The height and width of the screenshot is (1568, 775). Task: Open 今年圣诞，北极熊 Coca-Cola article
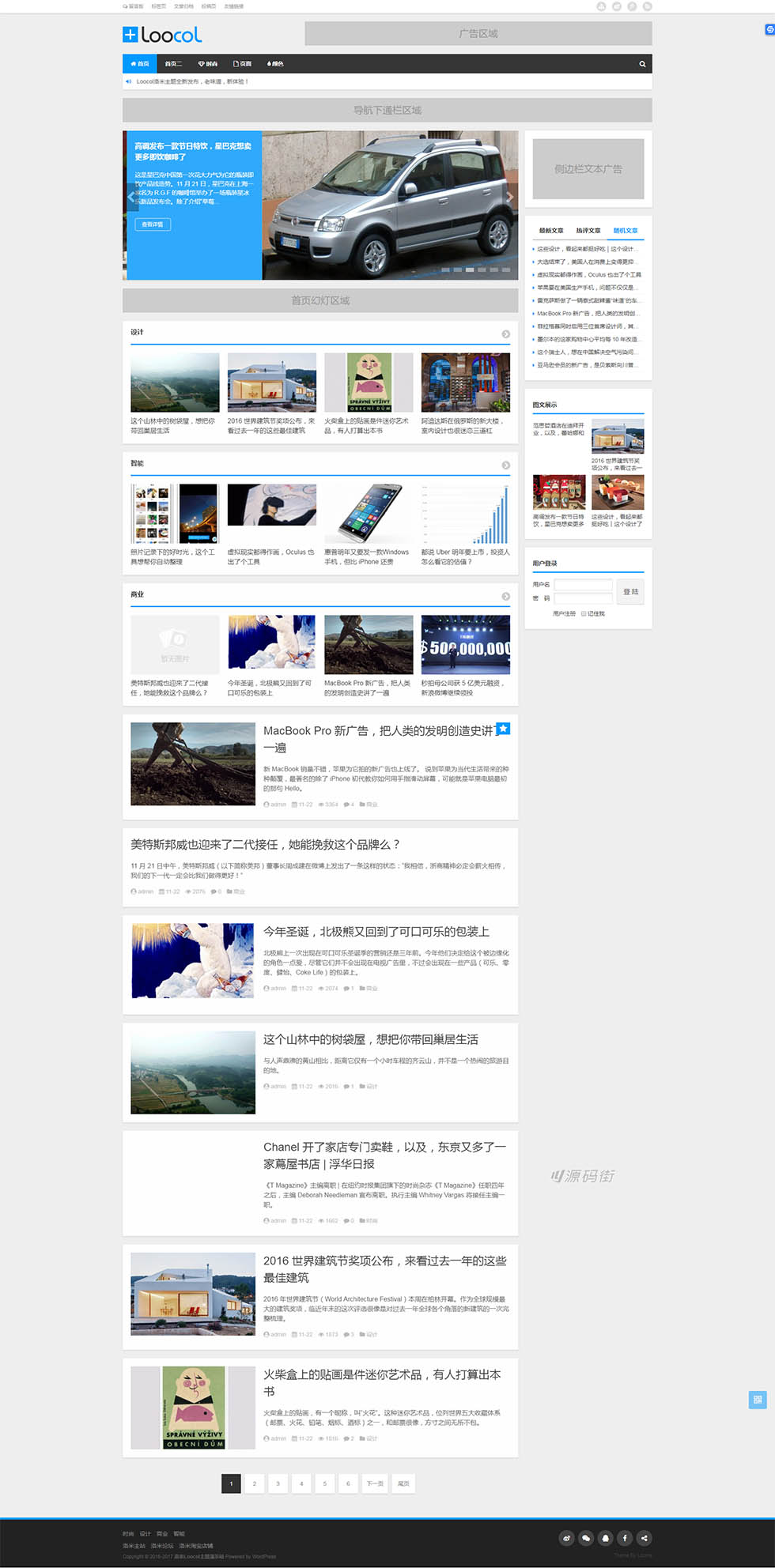[x=376, y=932]
